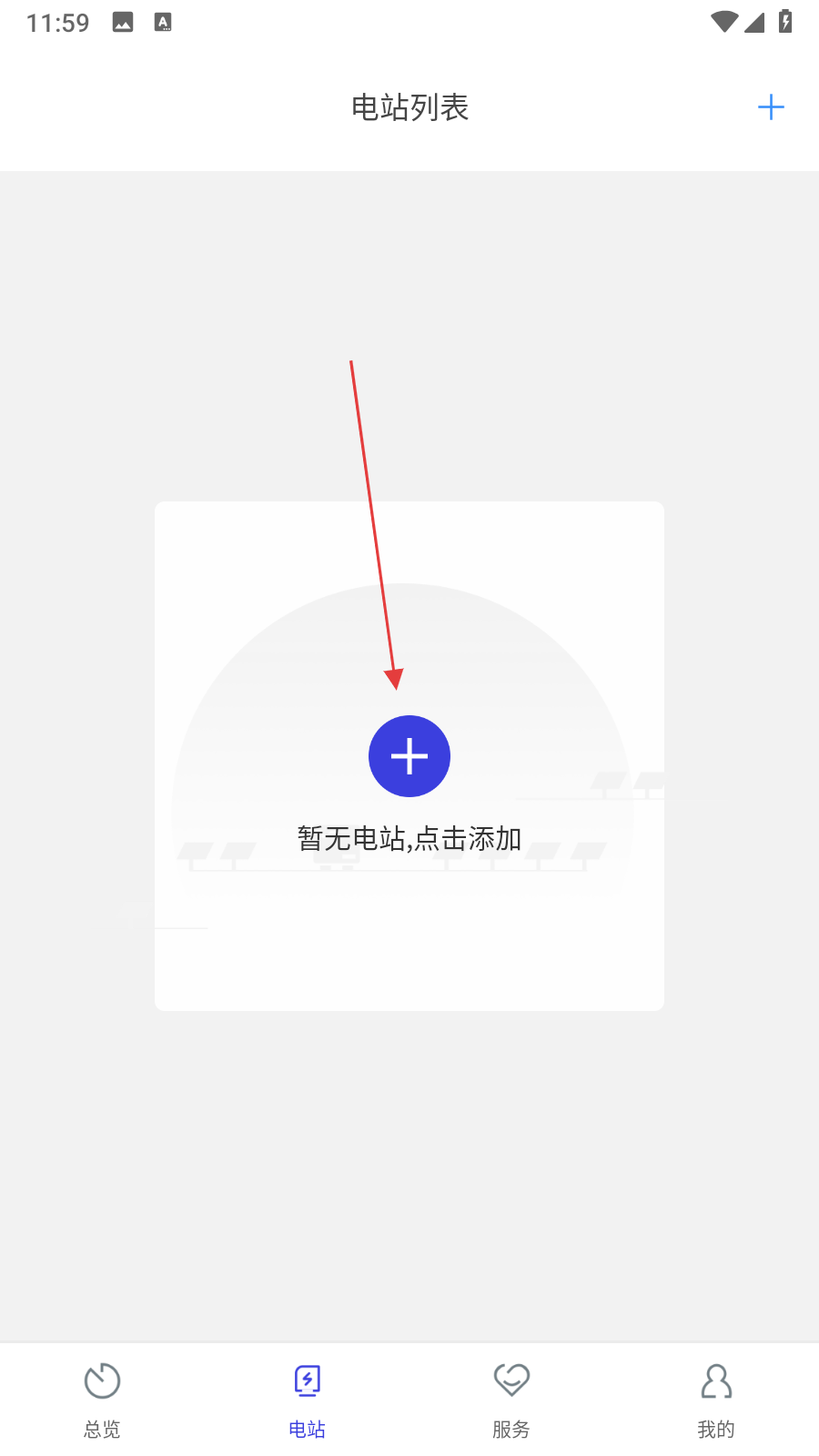
Task: Tap the plus icon in the top bar
Action: (x=771, y=107)
